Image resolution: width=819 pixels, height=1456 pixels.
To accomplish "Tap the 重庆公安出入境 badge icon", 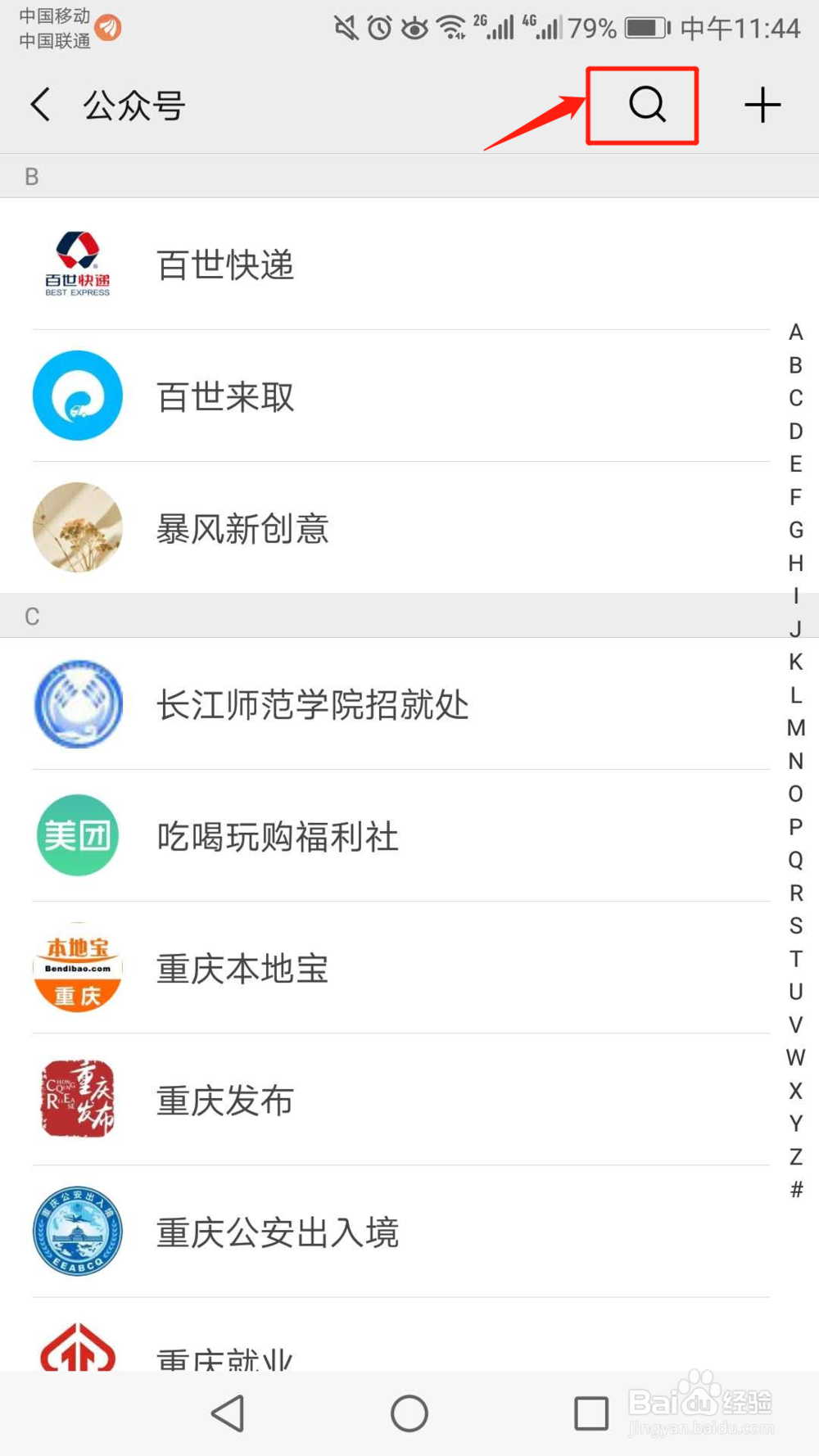I will [77, 1232].
